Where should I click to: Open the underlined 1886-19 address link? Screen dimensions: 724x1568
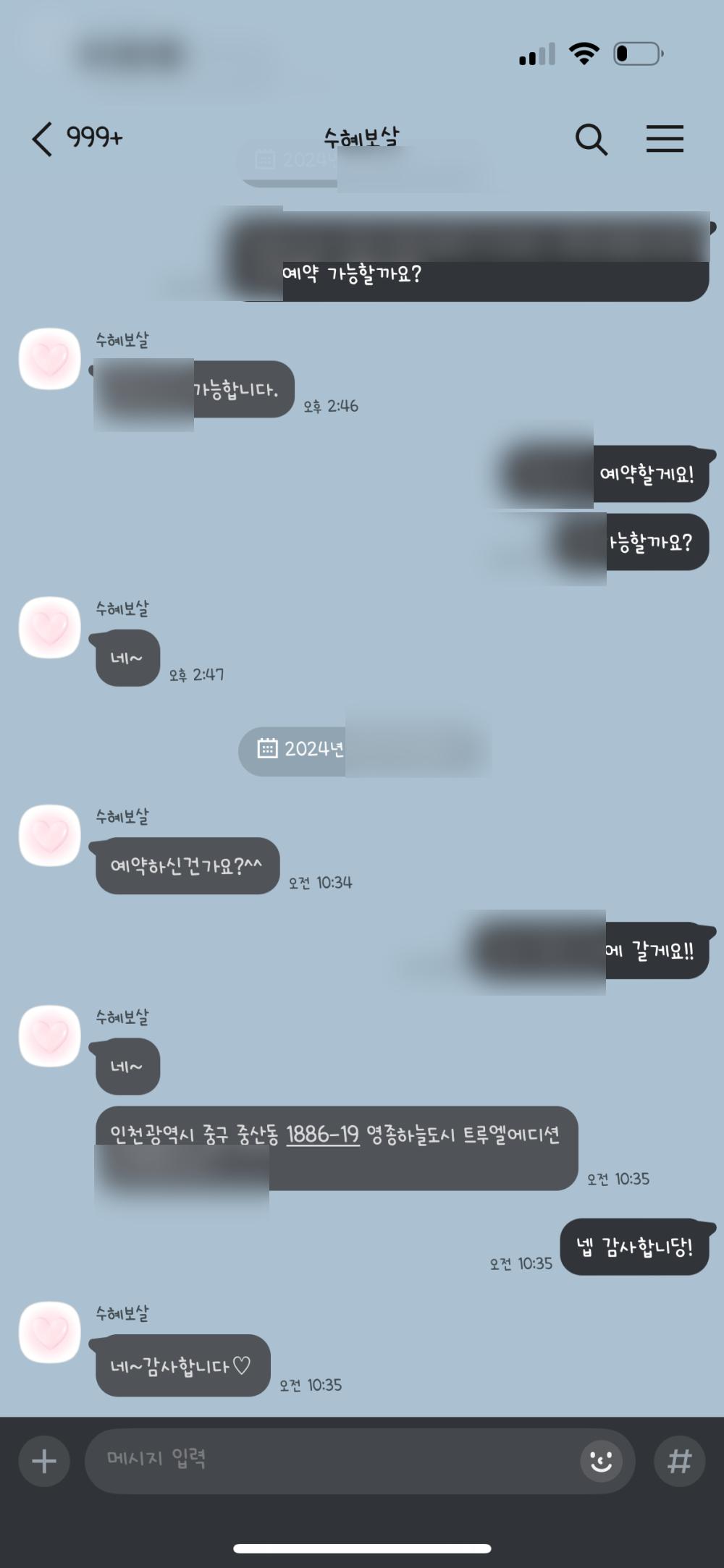point(323,1134)
